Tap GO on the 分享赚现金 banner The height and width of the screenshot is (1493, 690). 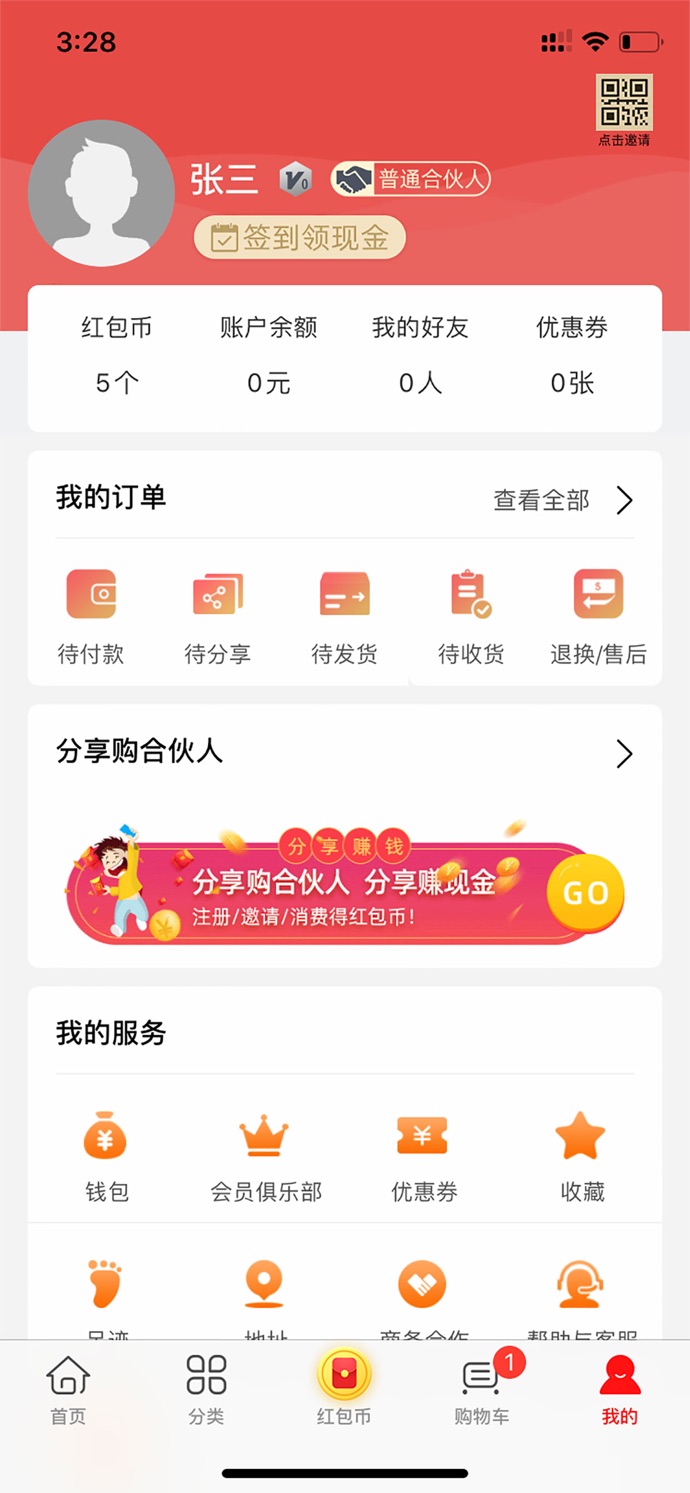(585, 893)
